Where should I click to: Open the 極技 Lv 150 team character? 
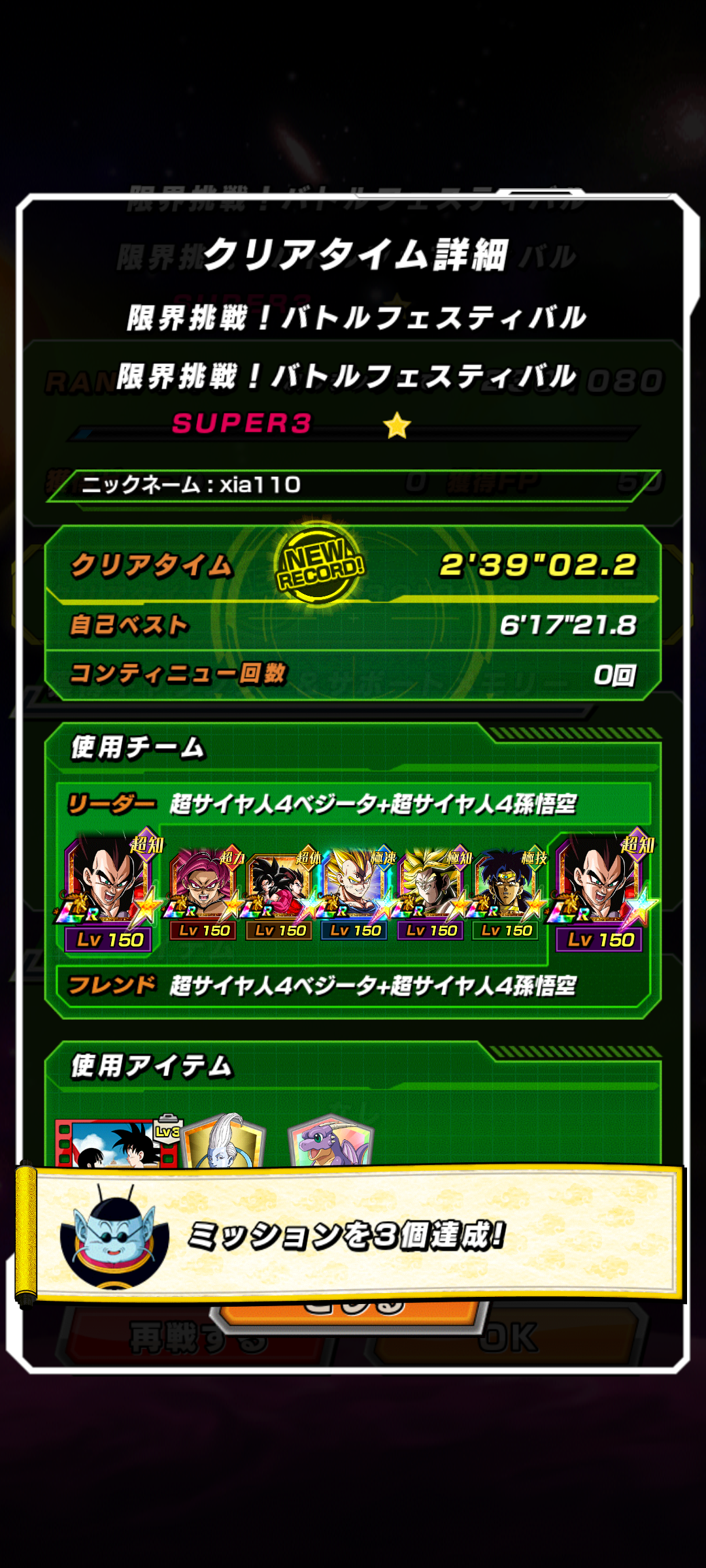tap(507, 892)
